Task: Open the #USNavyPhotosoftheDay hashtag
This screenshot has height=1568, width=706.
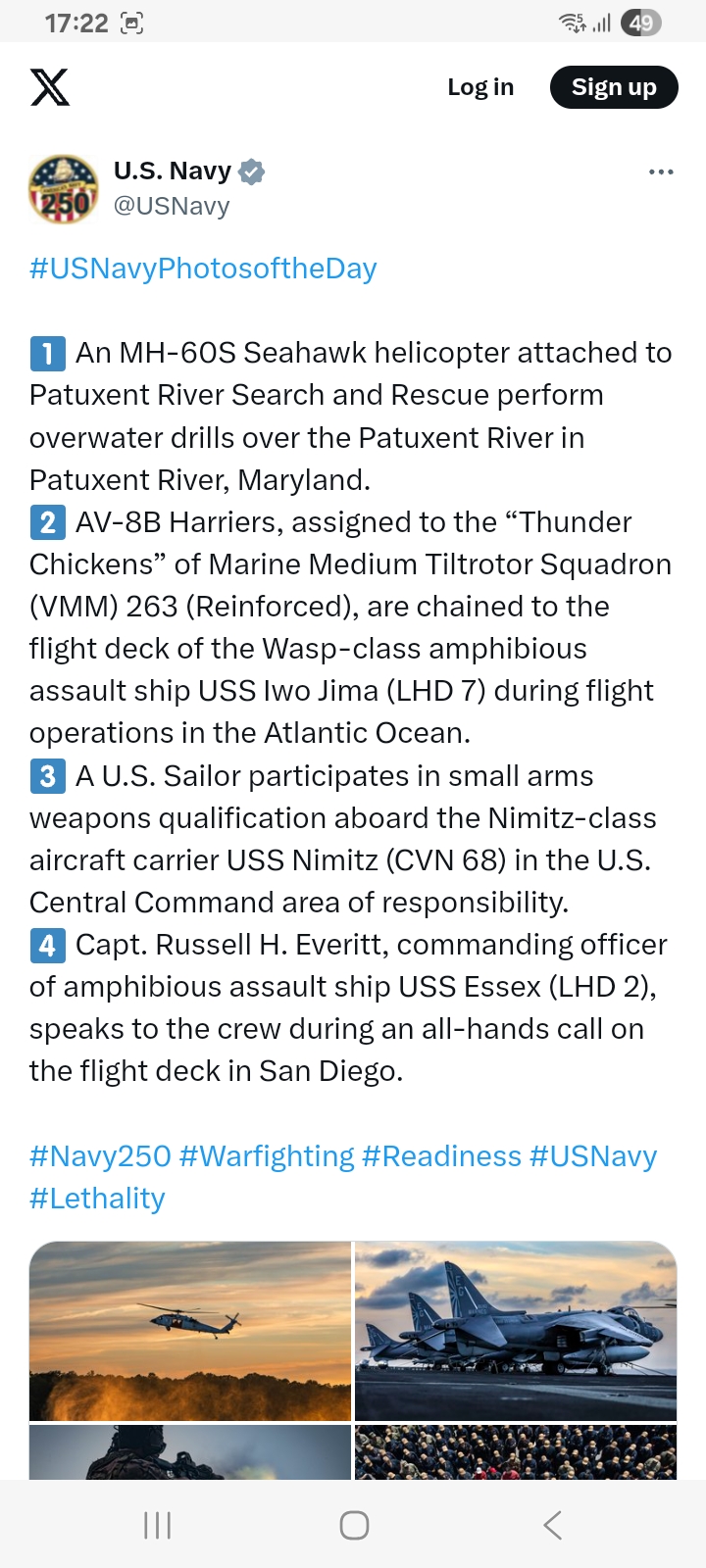Action: point(203,269)
